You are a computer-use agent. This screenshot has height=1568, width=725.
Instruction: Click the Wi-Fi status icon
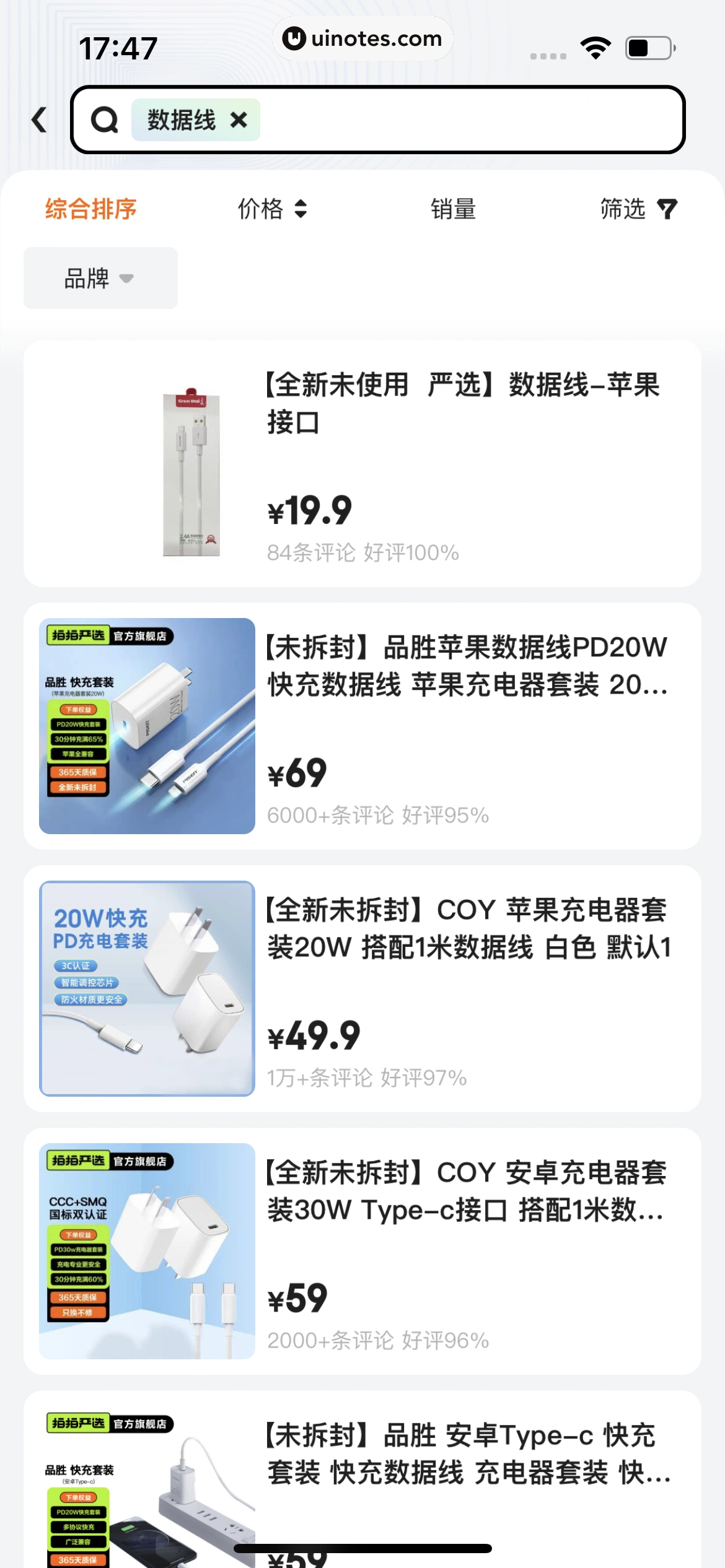597,46
